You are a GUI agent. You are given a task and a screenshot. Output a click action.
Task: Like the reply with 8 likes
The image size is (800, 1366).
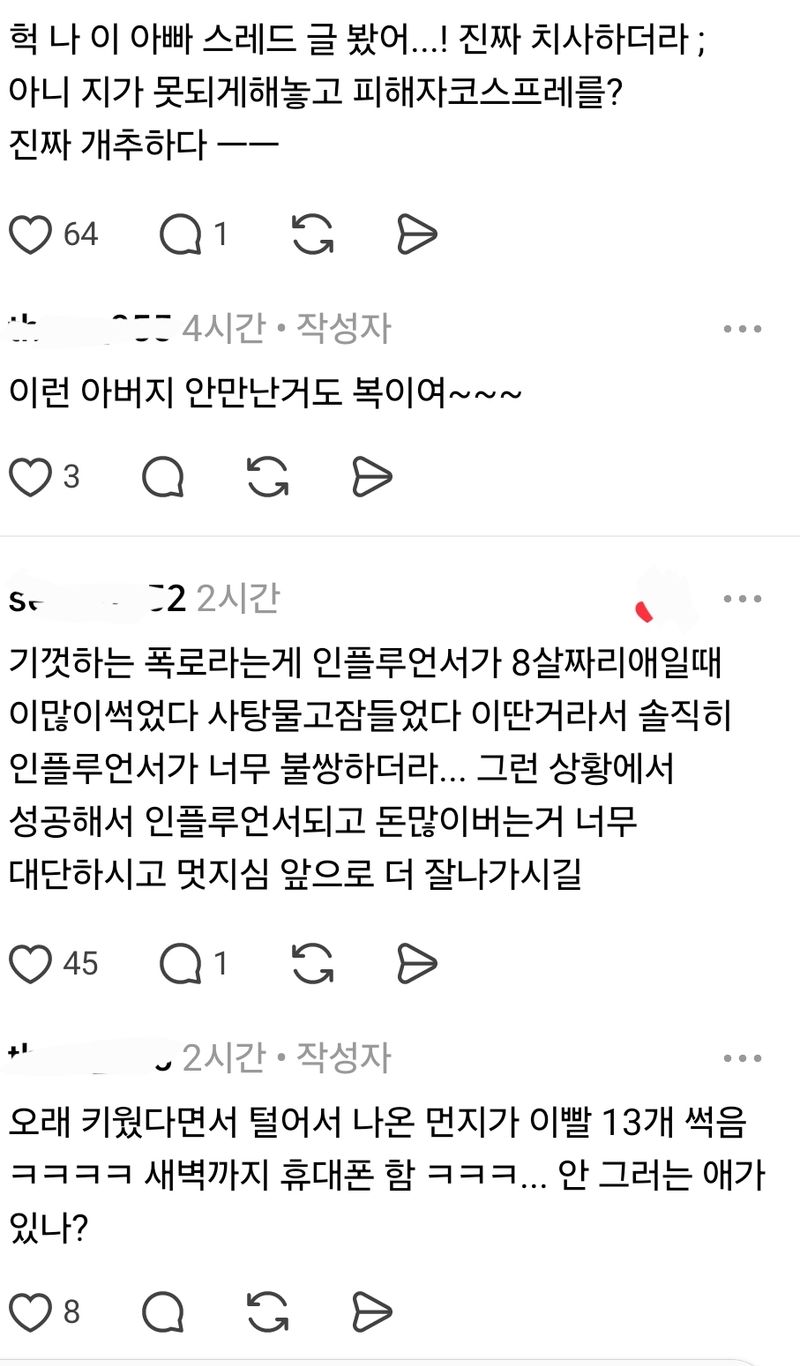(x=30, y=1310)
